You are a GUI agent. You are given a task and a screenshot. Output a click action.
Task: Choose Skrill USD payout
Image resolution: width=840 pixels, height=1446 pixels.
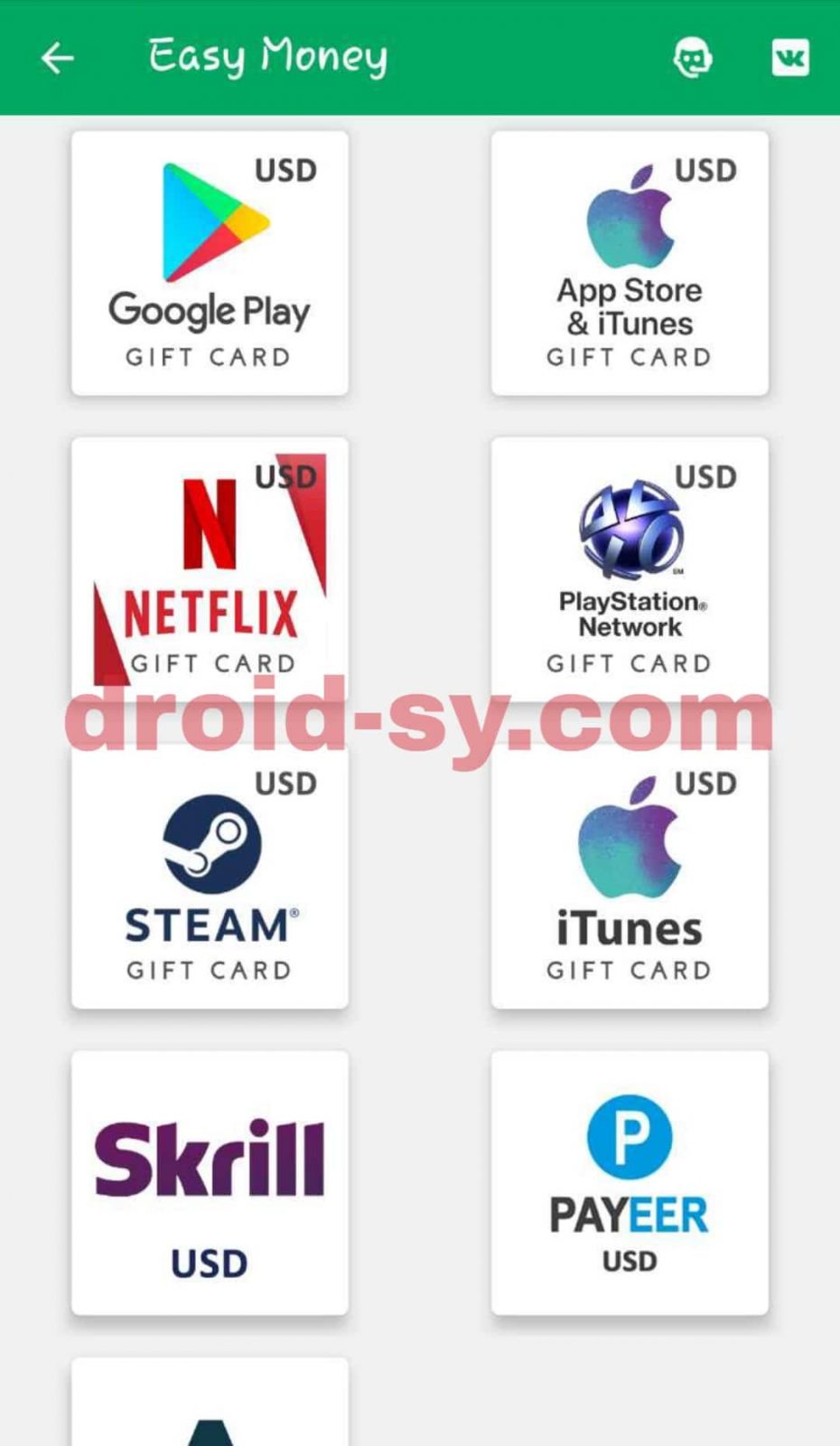point(210,1182)
